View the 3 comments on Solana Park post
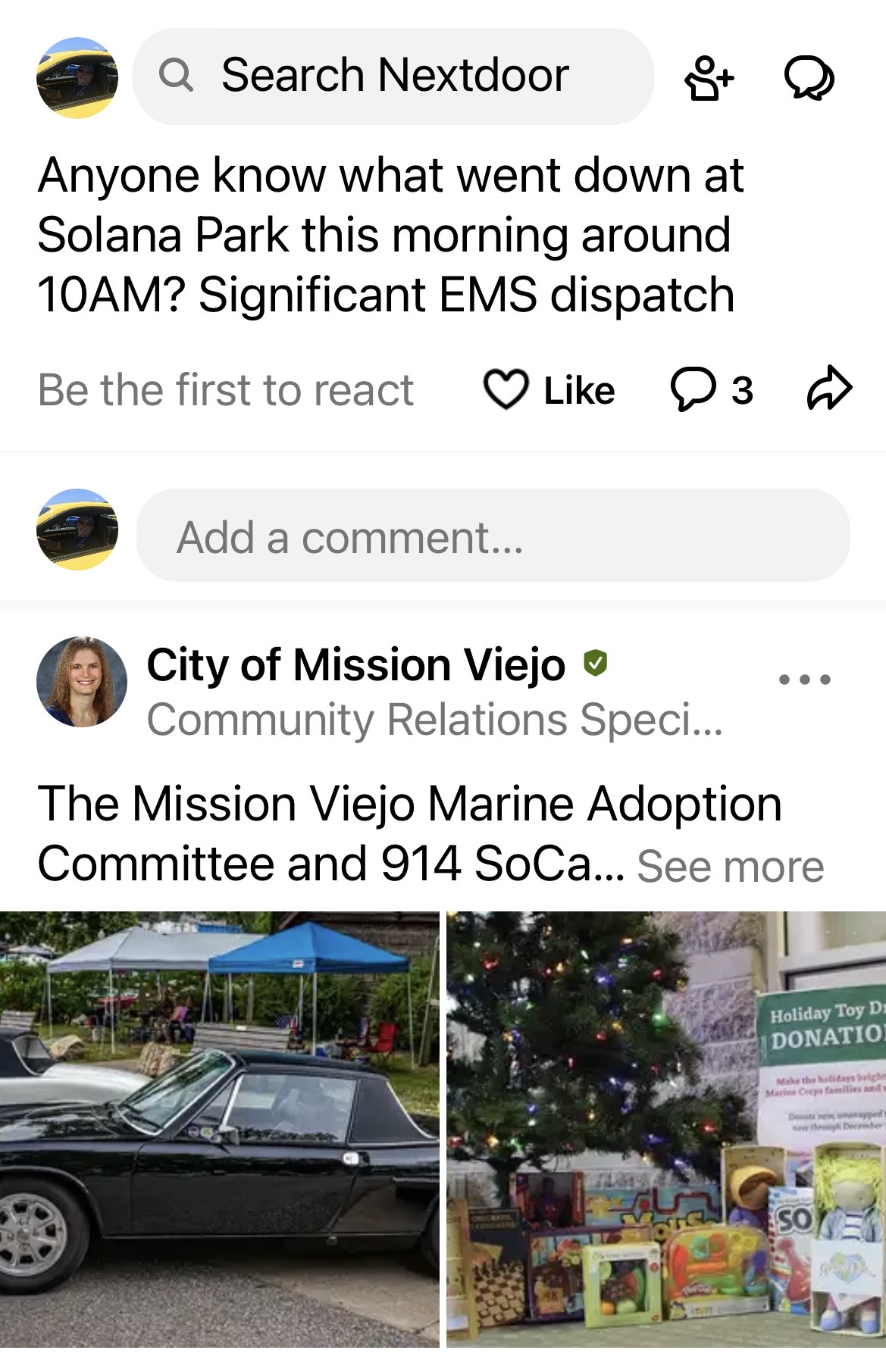Screen dimensions: 886x1372 712,390
